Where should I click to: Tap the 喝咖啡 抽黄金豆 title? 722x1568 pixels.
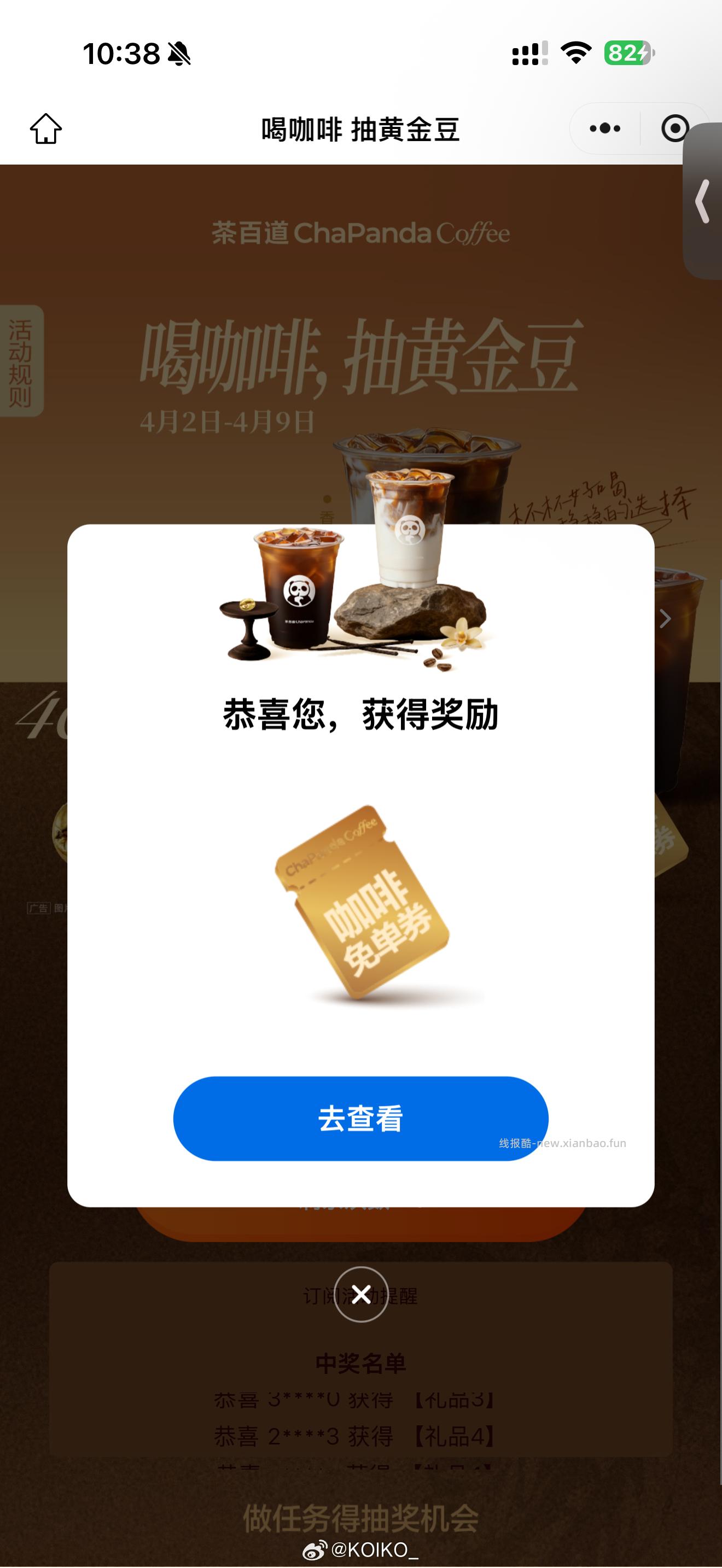[x=360, y=128]
